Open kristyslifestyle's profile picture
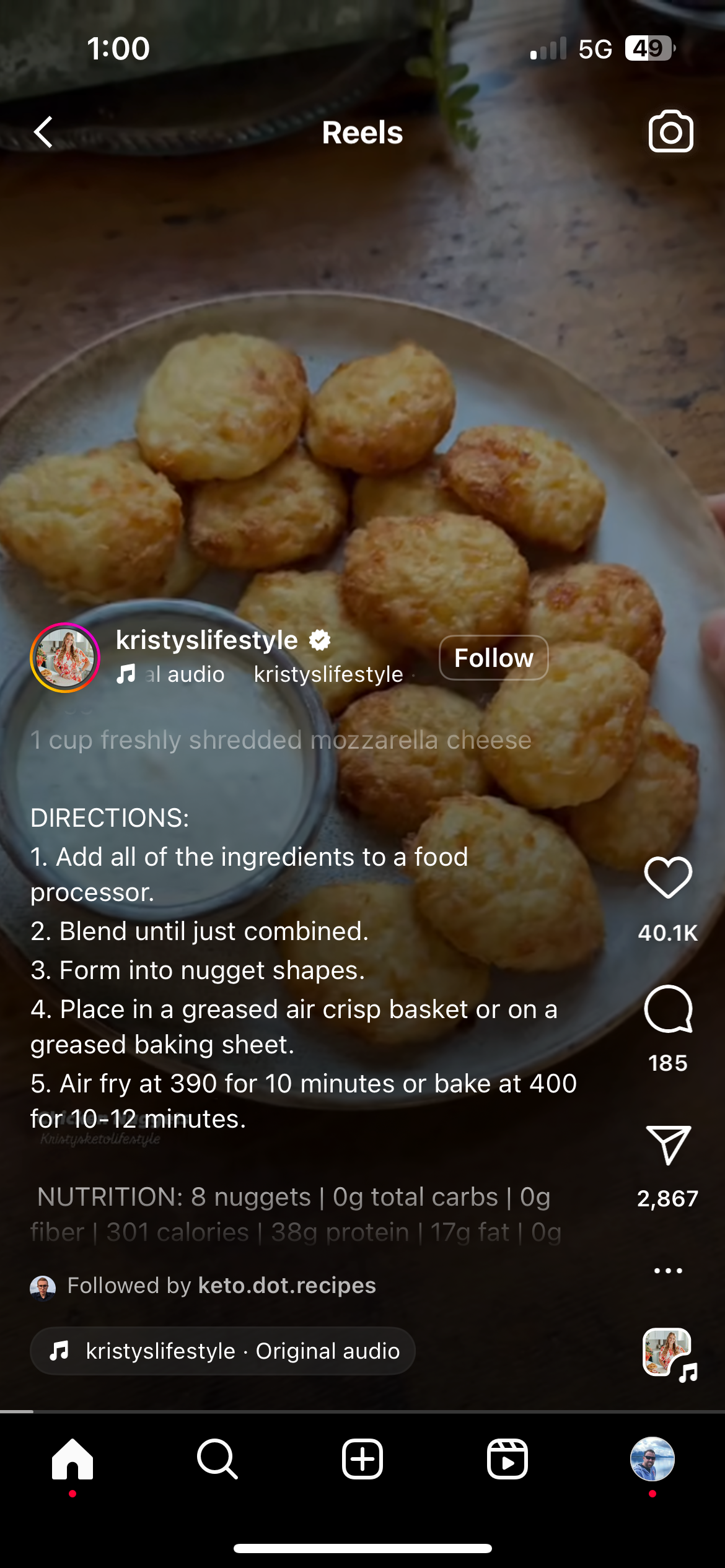This screenshot has height=1568, width=725. 65,658
